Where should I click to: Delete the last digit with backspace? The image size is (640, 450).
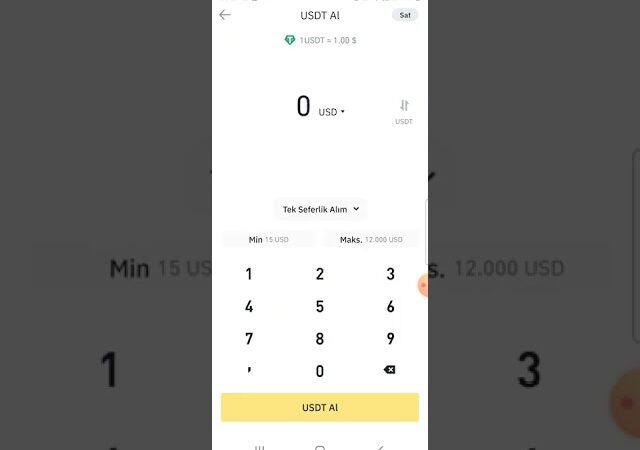(389, 370)
